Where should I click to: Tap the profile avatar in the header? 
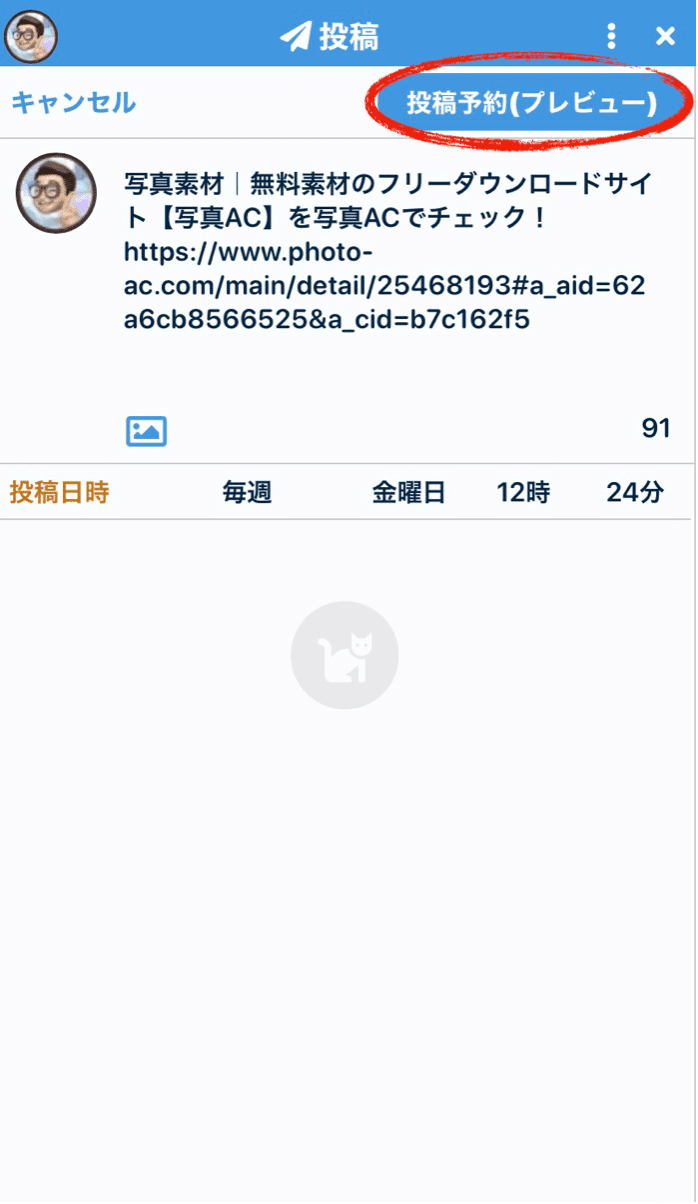31,36
